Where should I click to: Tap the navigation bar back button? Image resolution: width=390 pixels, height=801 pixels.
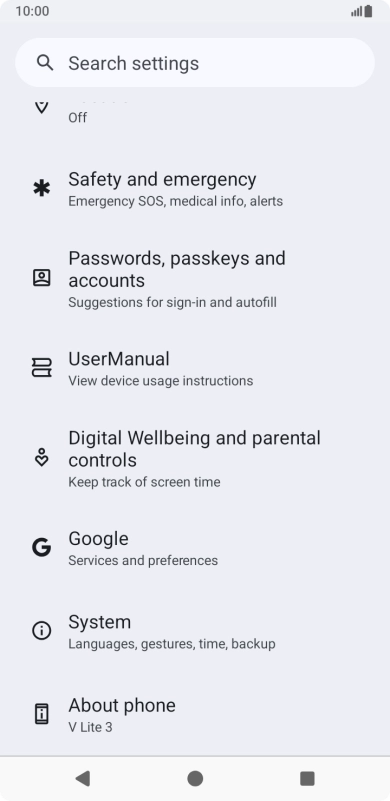tap(82, 779)
